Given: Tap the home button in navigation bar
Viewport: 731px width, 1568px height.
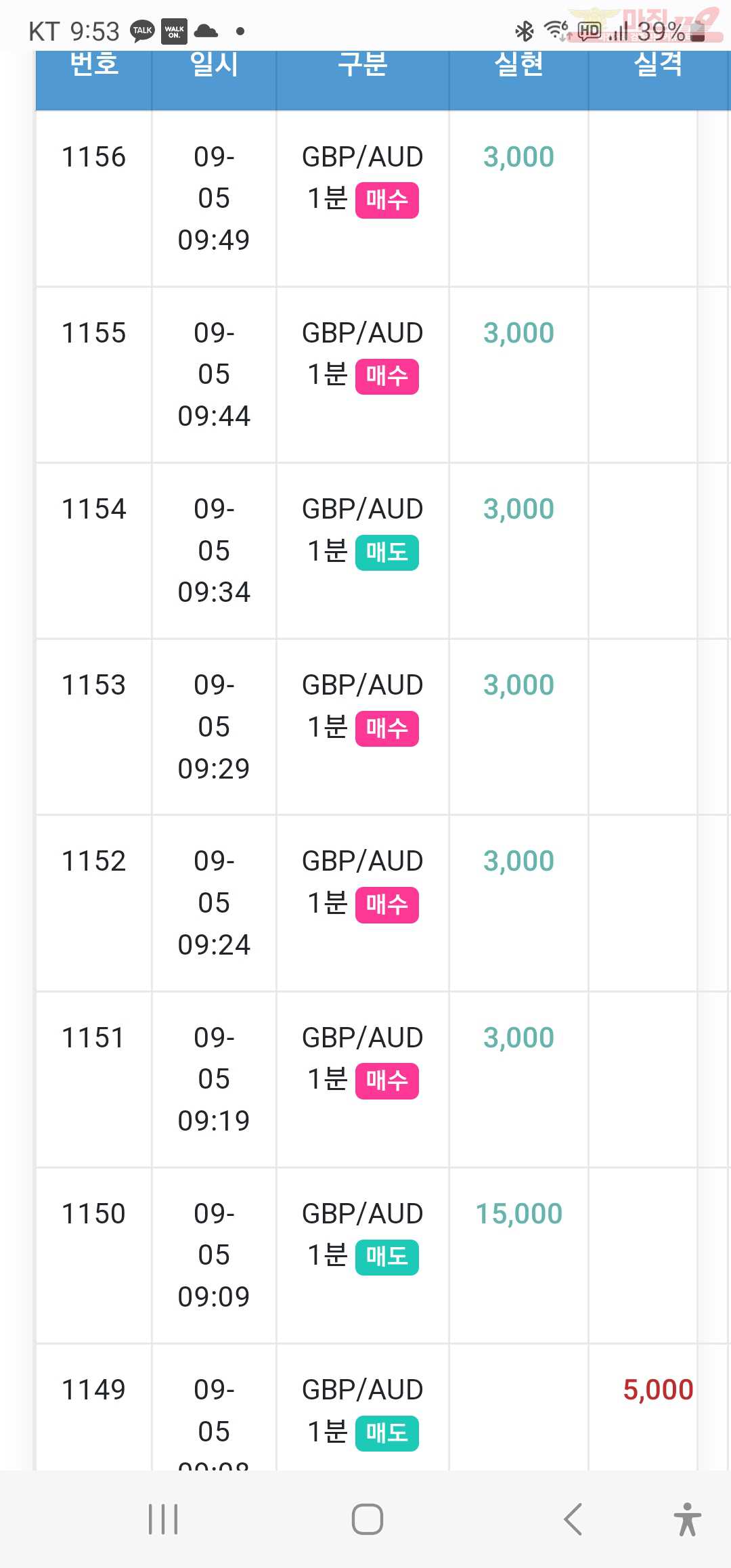Looking at the screenshot, I should (x=368, y=1519).
